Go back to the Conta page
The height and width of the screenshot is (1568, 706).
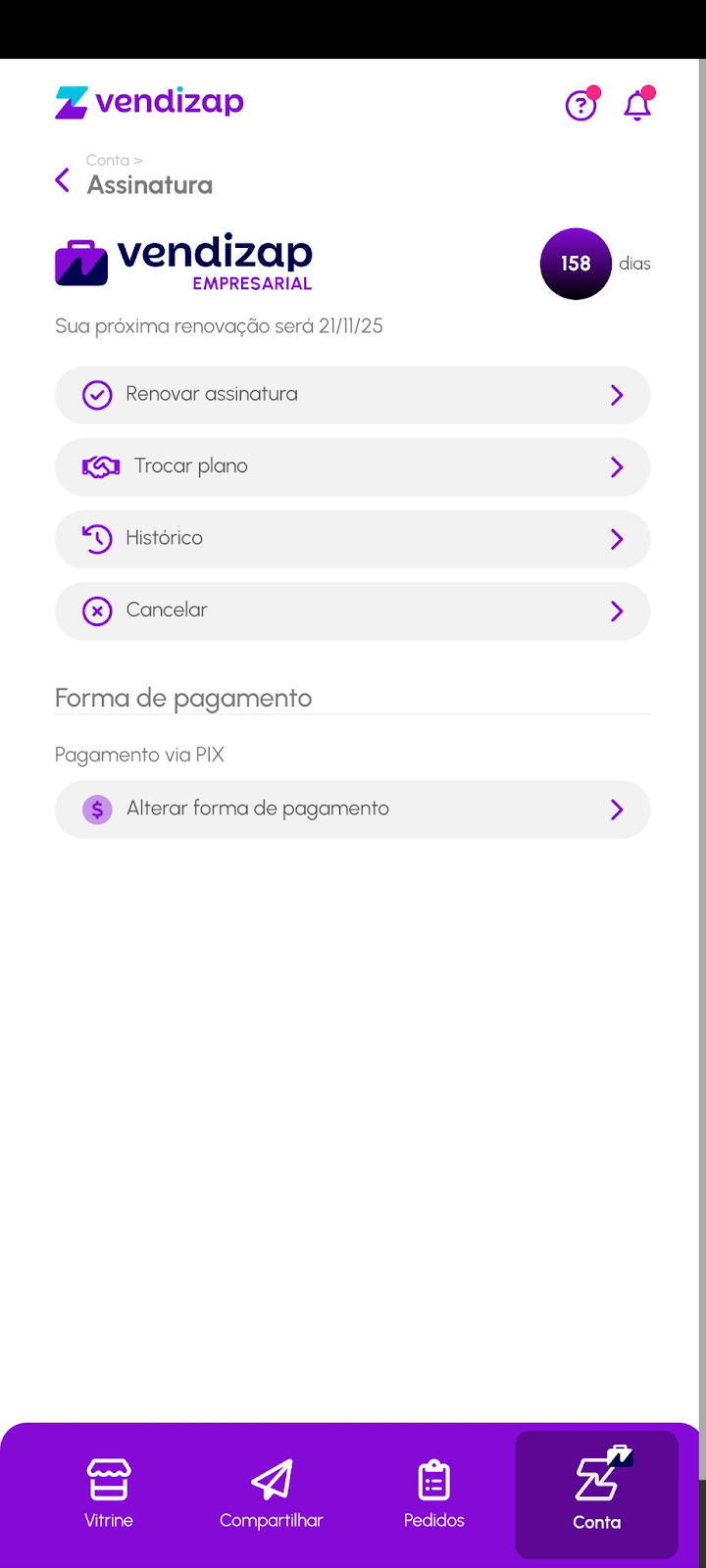pos(63,180)
